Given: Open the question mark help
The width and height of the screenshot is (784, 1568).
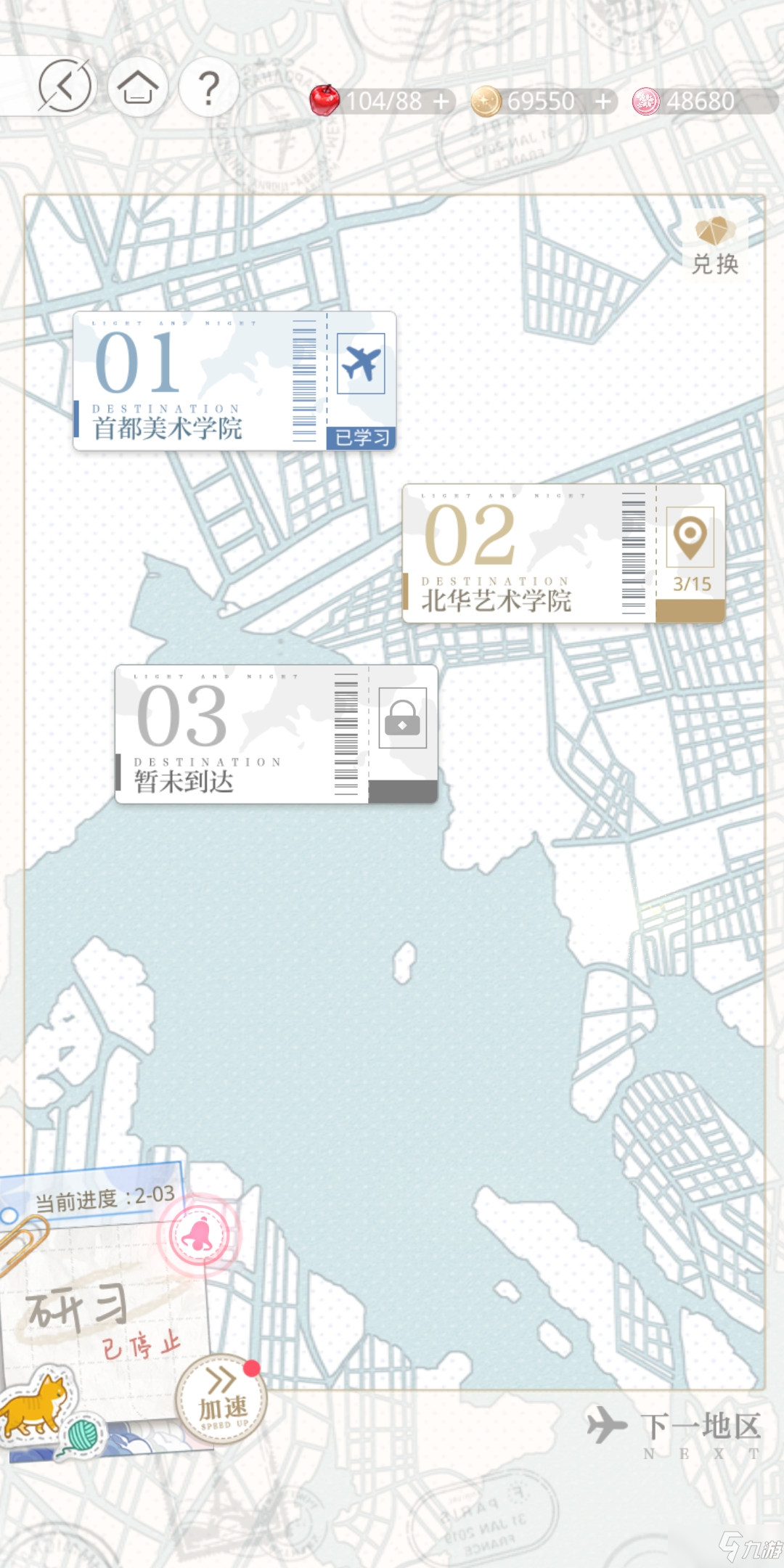Looking at the screenshot, I should [x=209, y=87].
